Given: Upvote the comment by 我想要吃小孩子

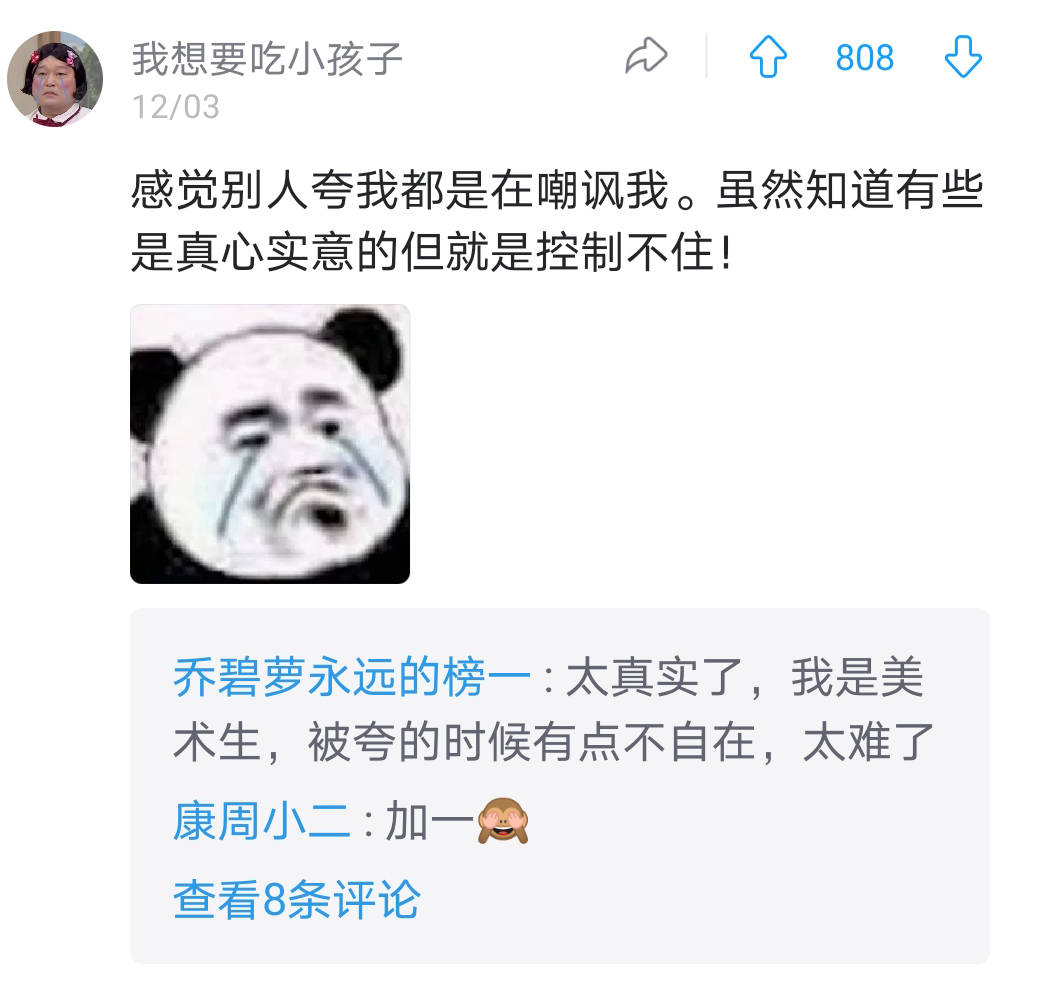Looking at the screenshot, I should [768, 58].
